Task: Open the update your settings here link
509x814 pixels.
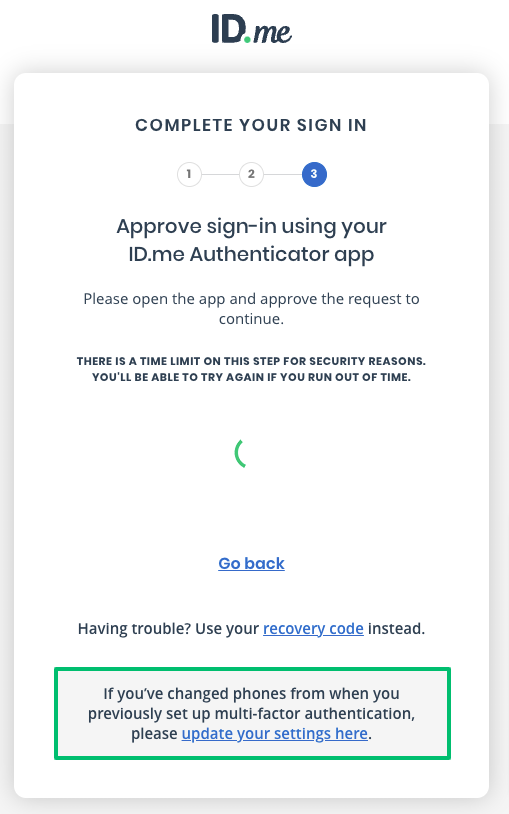Action: pyautogui.click(x=275, y=734)
